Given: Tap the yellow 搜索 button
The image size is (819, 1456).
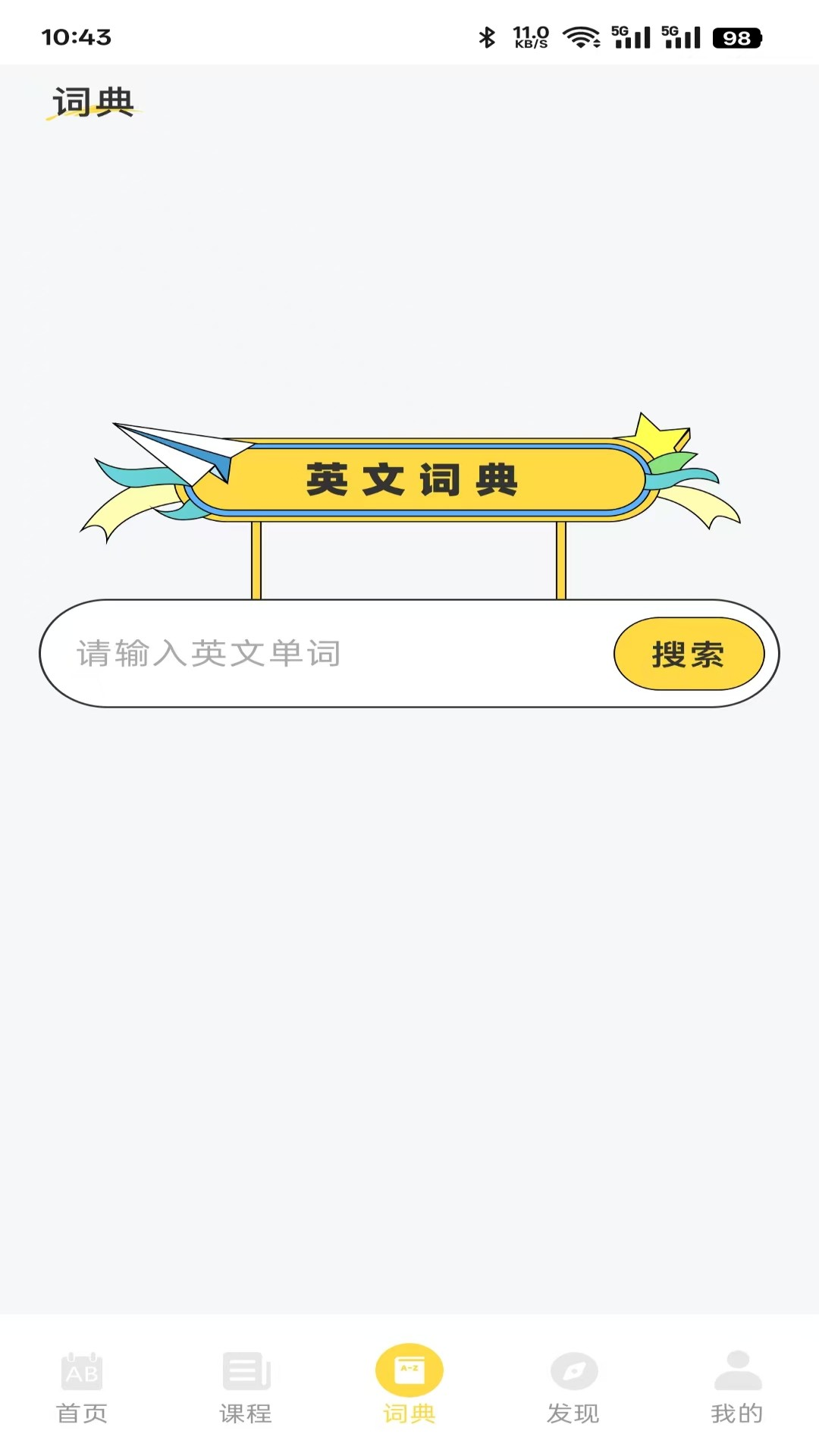Looking at the screenshot, I should click(689, 654).
